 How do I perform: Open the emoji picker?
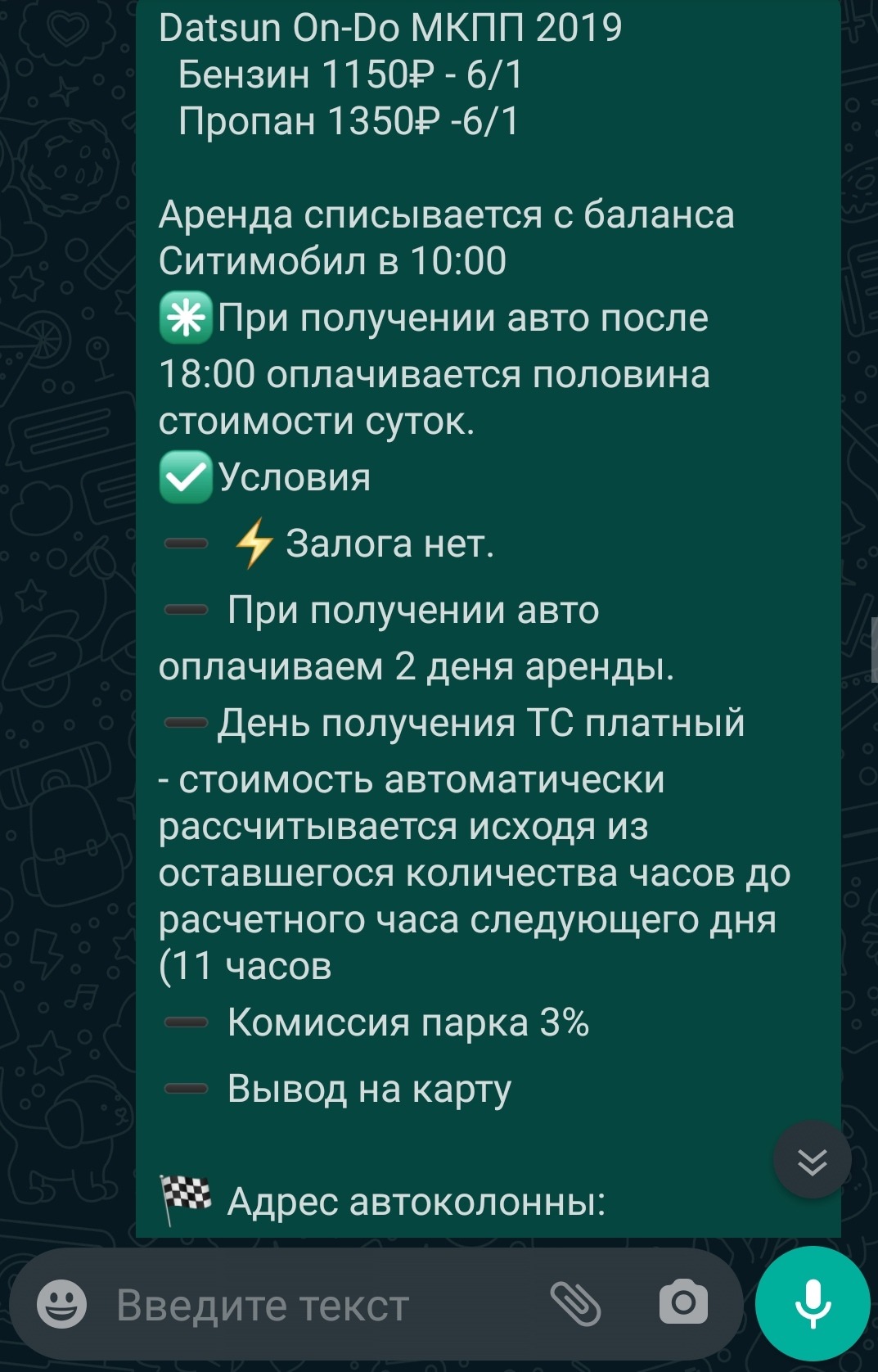[61, 1304]
